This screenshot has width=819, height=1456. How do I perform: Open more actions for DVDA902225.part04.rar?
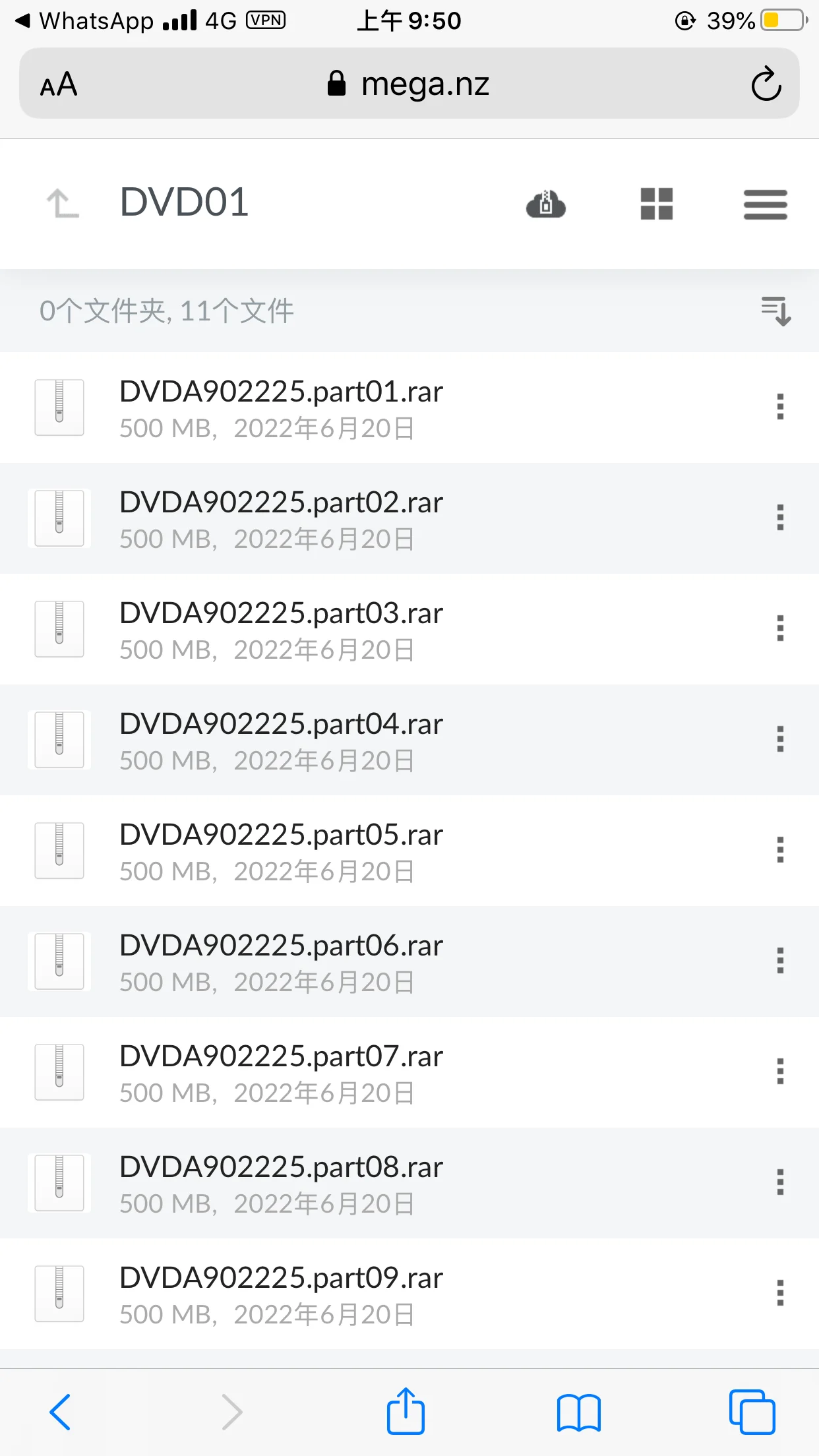[x=780, y=739]
